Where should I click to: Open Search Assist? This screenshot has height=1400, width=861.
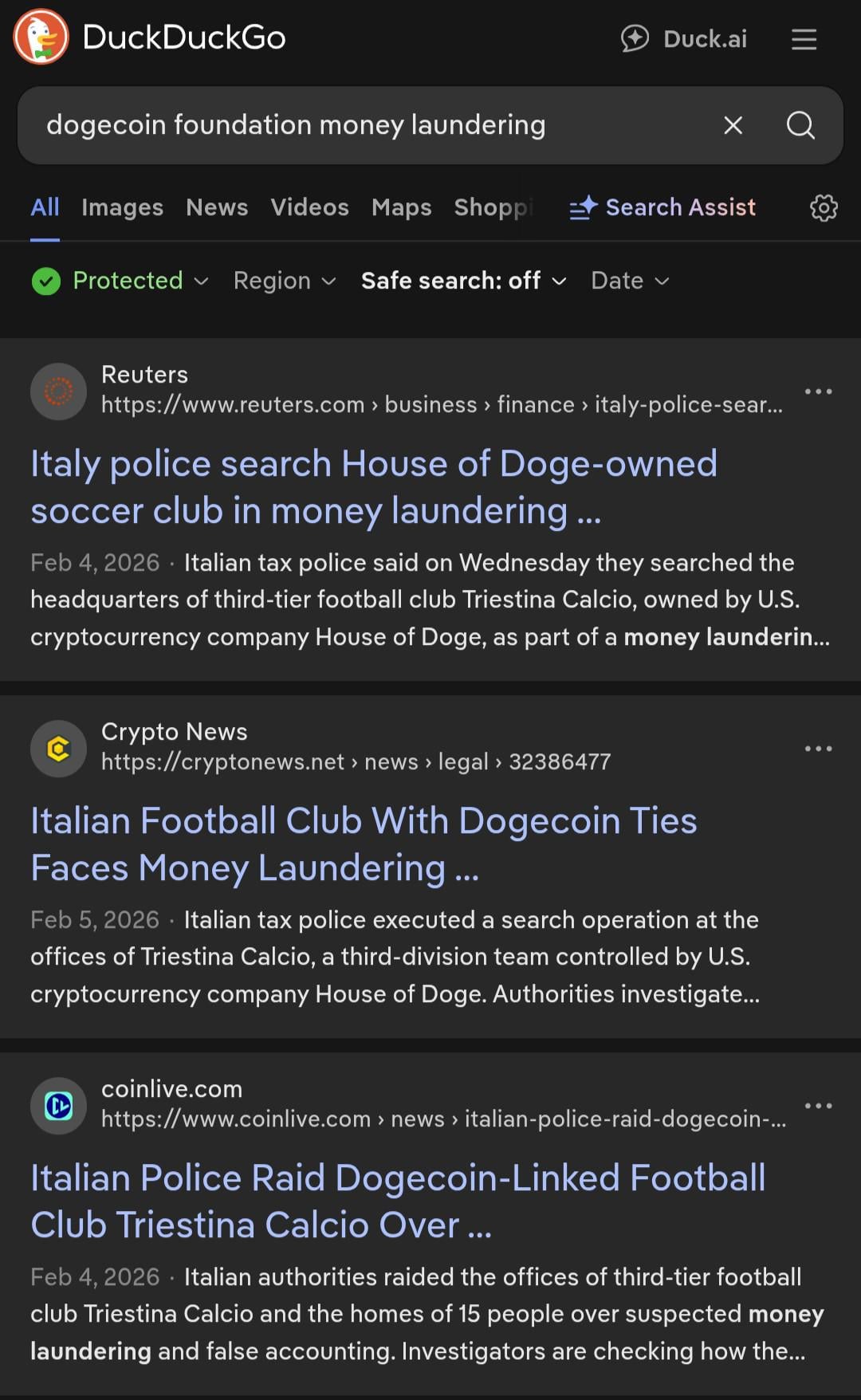tap(663, 207)
